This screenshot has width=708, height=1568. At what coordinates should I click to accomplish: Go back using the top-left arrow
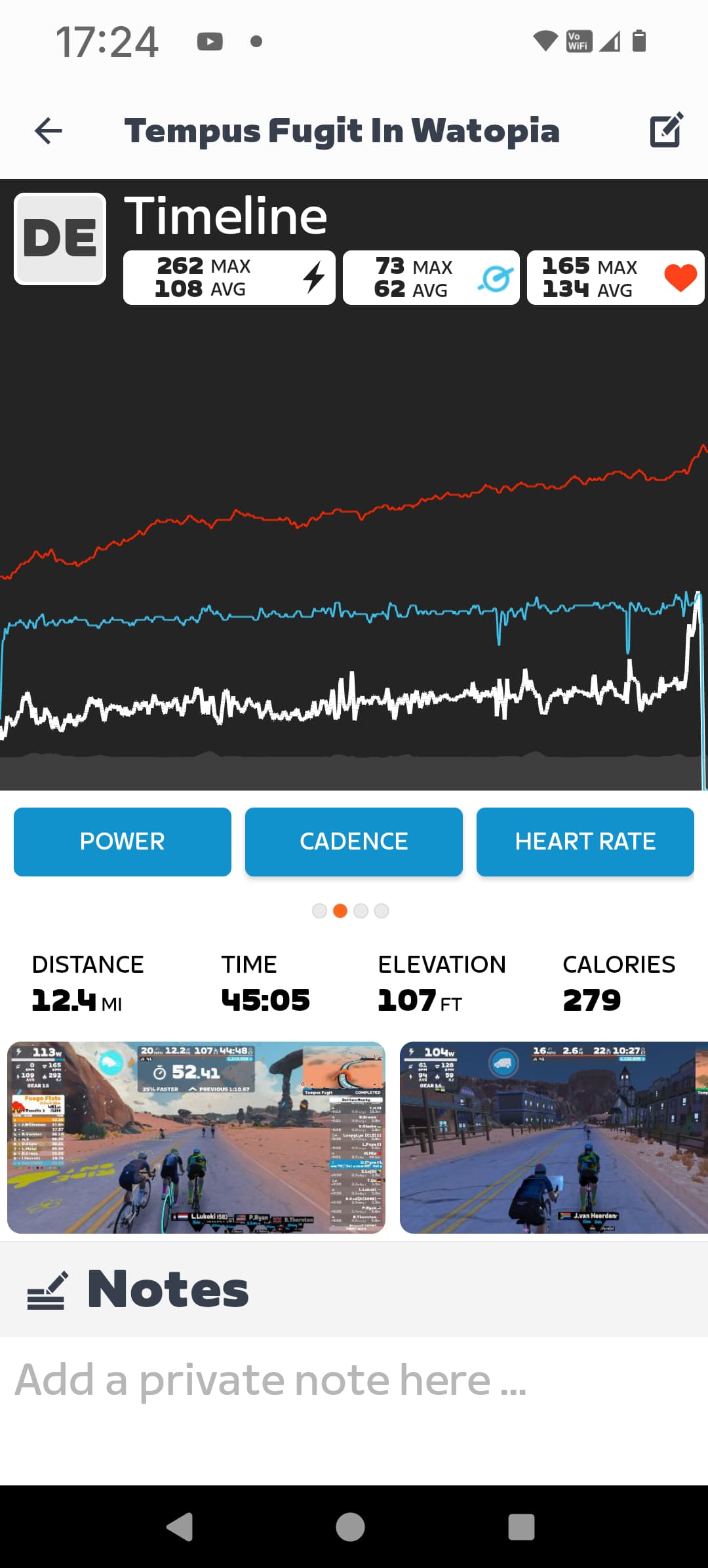[x=49, y=130]
